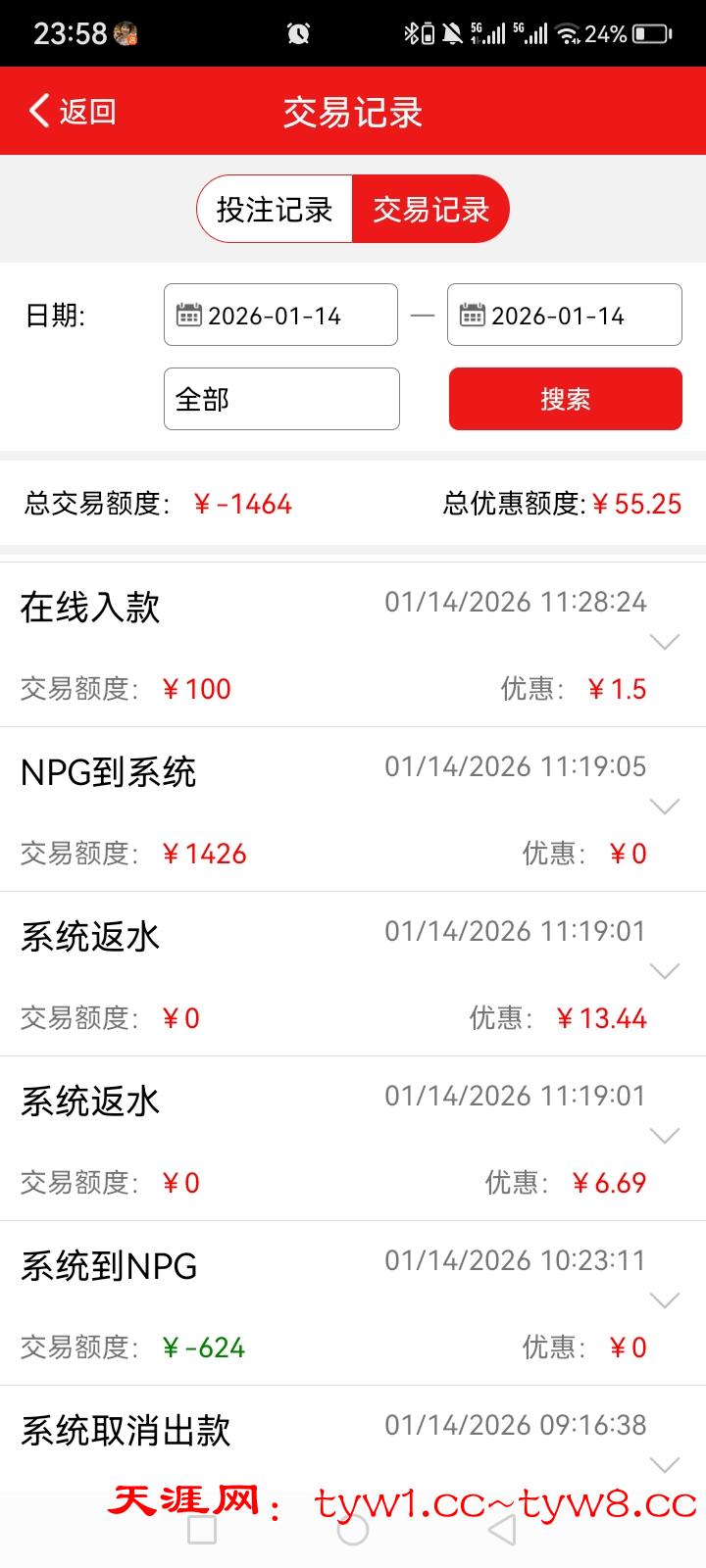Expand the 系统取消出款 transaction row
The height and width of the screenshot is (1568, 706).
click(665, 1464)
